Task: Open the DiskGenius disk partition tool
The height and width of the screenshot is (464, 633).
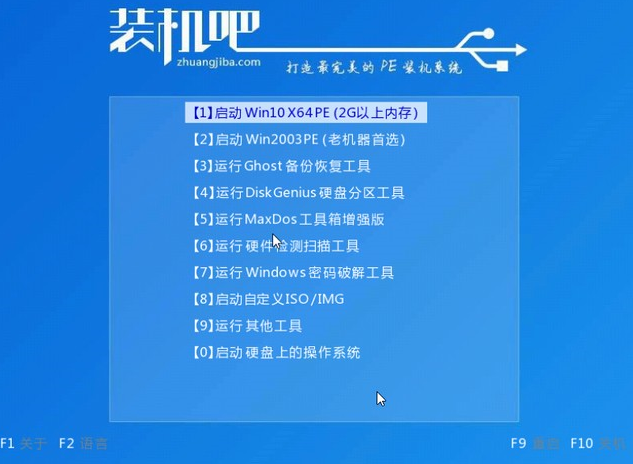Action: [x=297, y=192]
